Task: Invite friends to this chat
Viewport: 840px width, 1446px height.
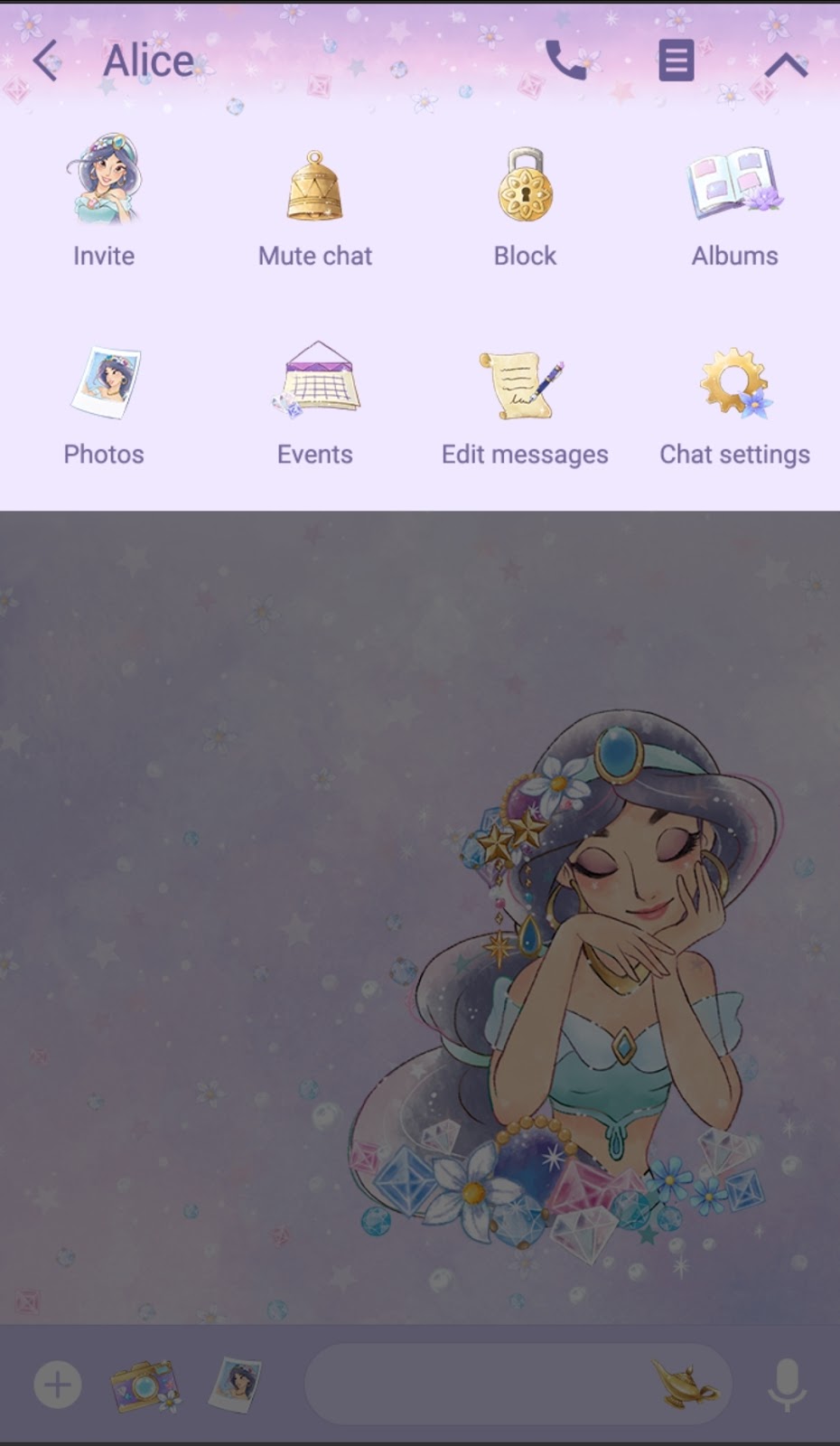Action: coord(104,203)
